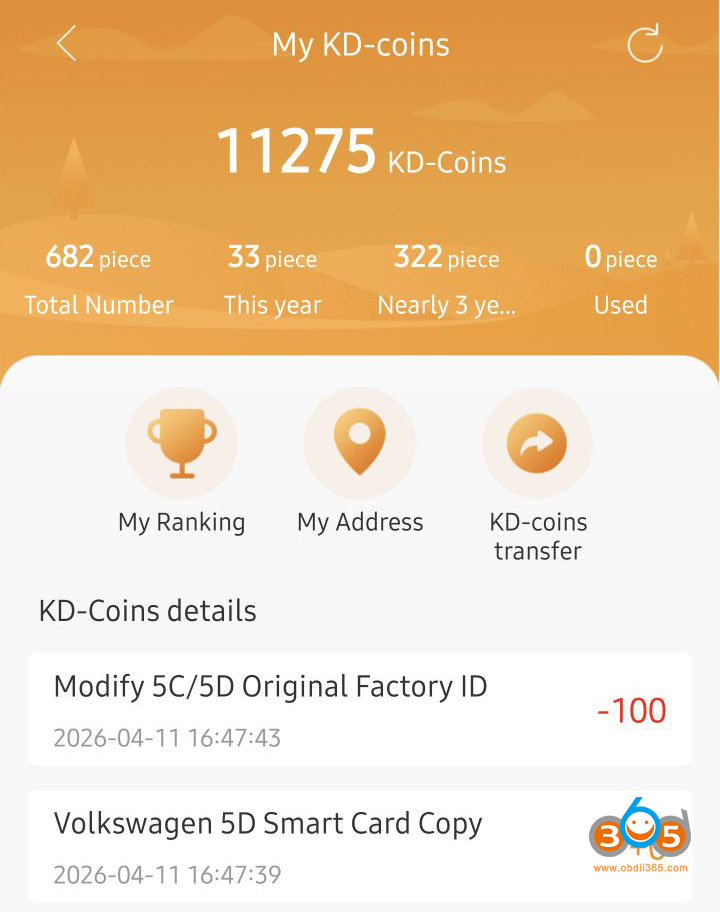Refresh the KD-coins balance
Image resolution: width=720 pixels, height=912 pixels.
click(x=644, y=45)
